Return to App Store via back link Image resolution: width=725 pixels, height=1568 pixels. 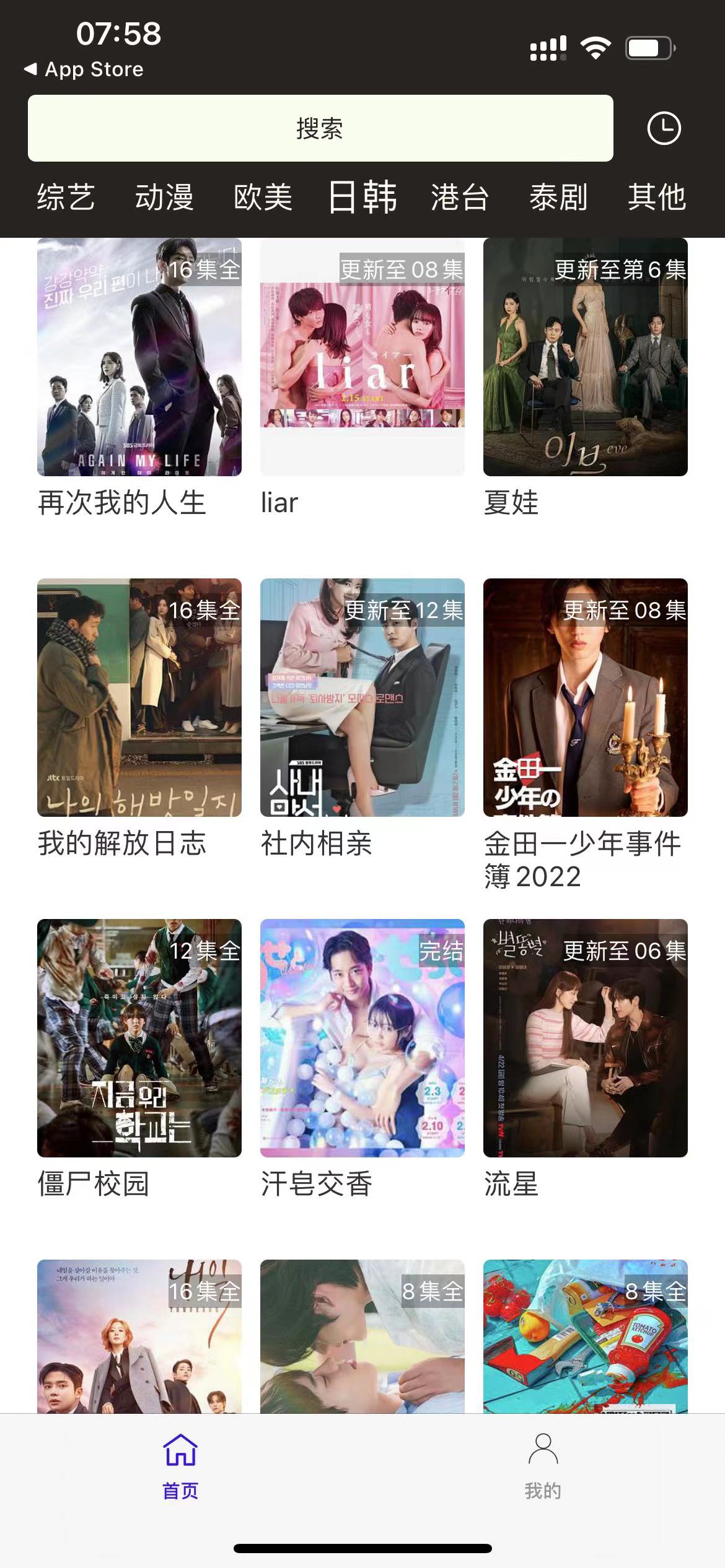pyautogui.click(x=84, y=69)
